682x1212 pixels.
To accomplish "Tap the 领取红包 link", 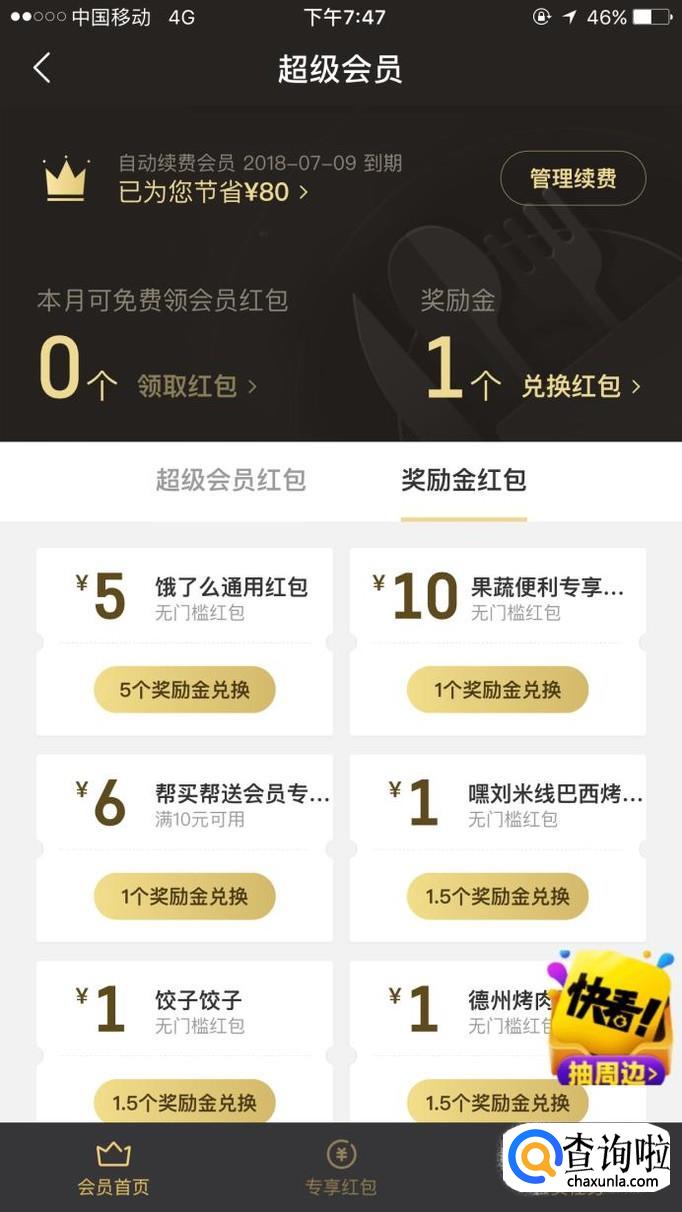I will tap(196, 386).
